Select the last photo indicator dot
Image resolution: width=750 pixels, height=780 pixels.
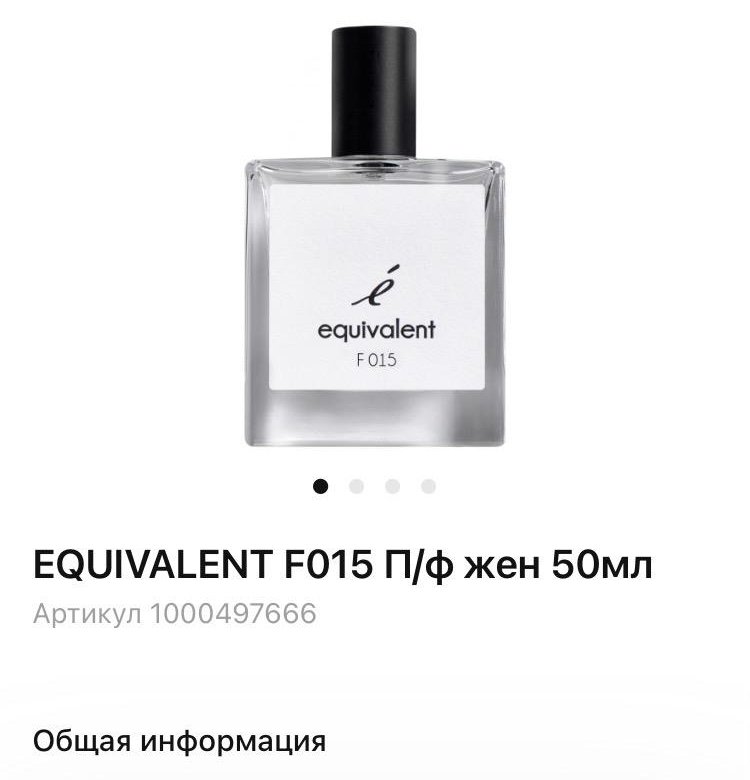tap(428, 487)
